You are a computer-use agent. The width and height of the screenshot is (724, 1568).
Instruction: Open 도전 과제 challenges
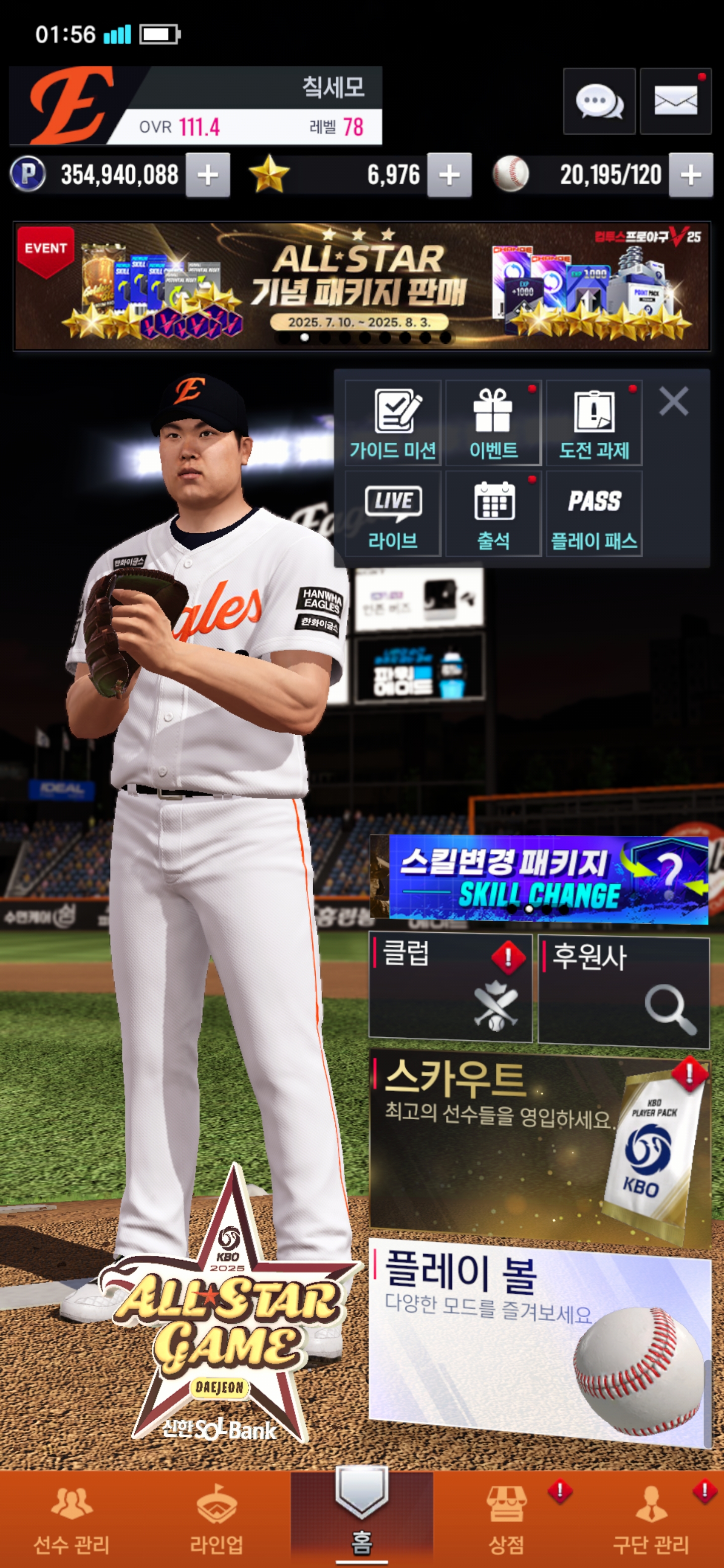coord(594,423)
